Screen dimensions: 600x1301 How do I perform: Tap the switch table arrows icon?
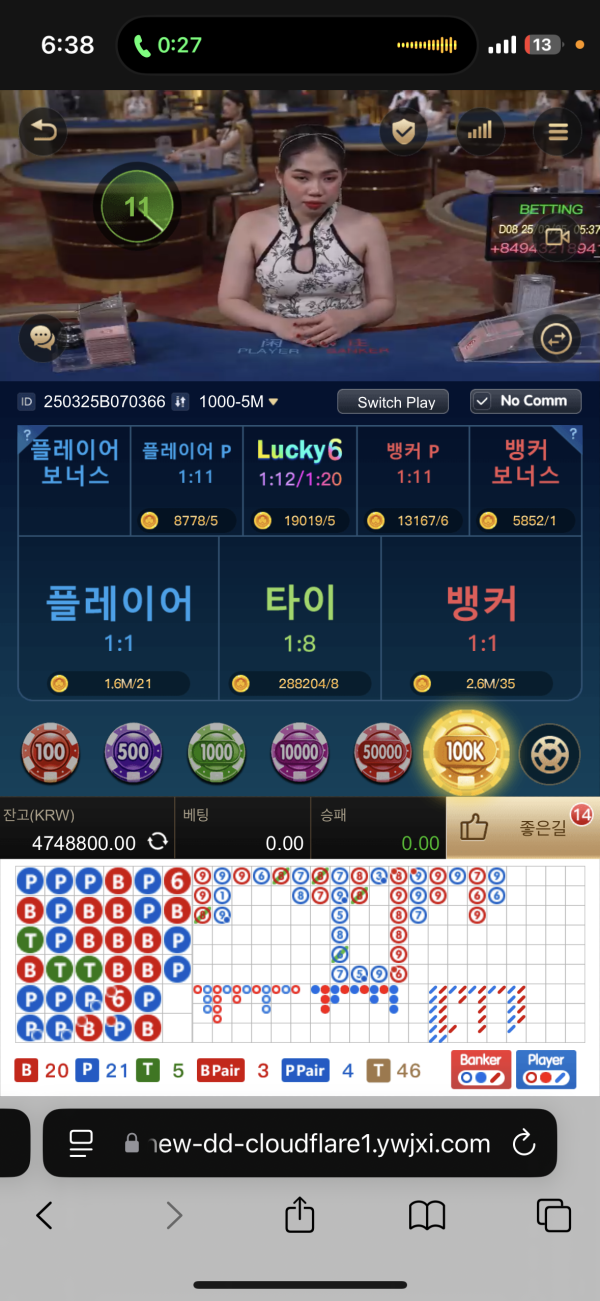click(554, 339)
